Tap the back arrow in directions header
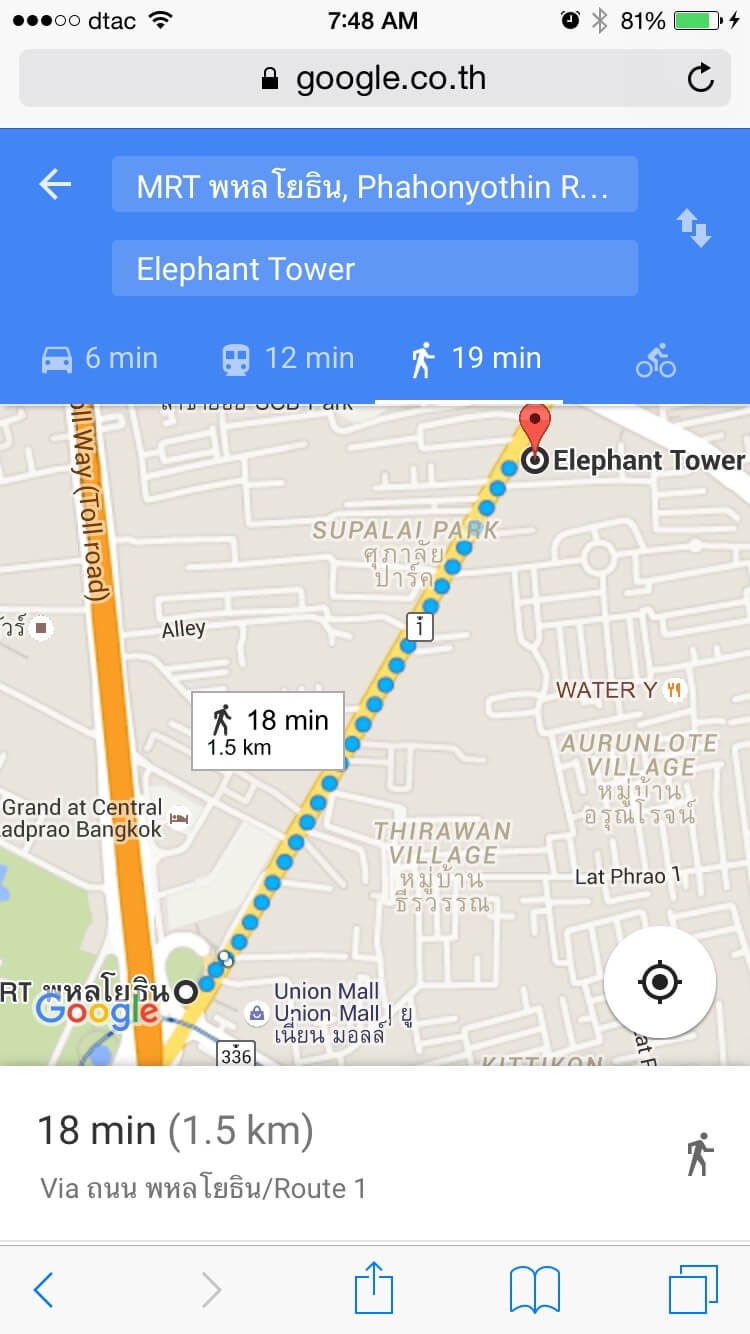The width and height of the screenshot is (750, 1334). click(55, 184)
